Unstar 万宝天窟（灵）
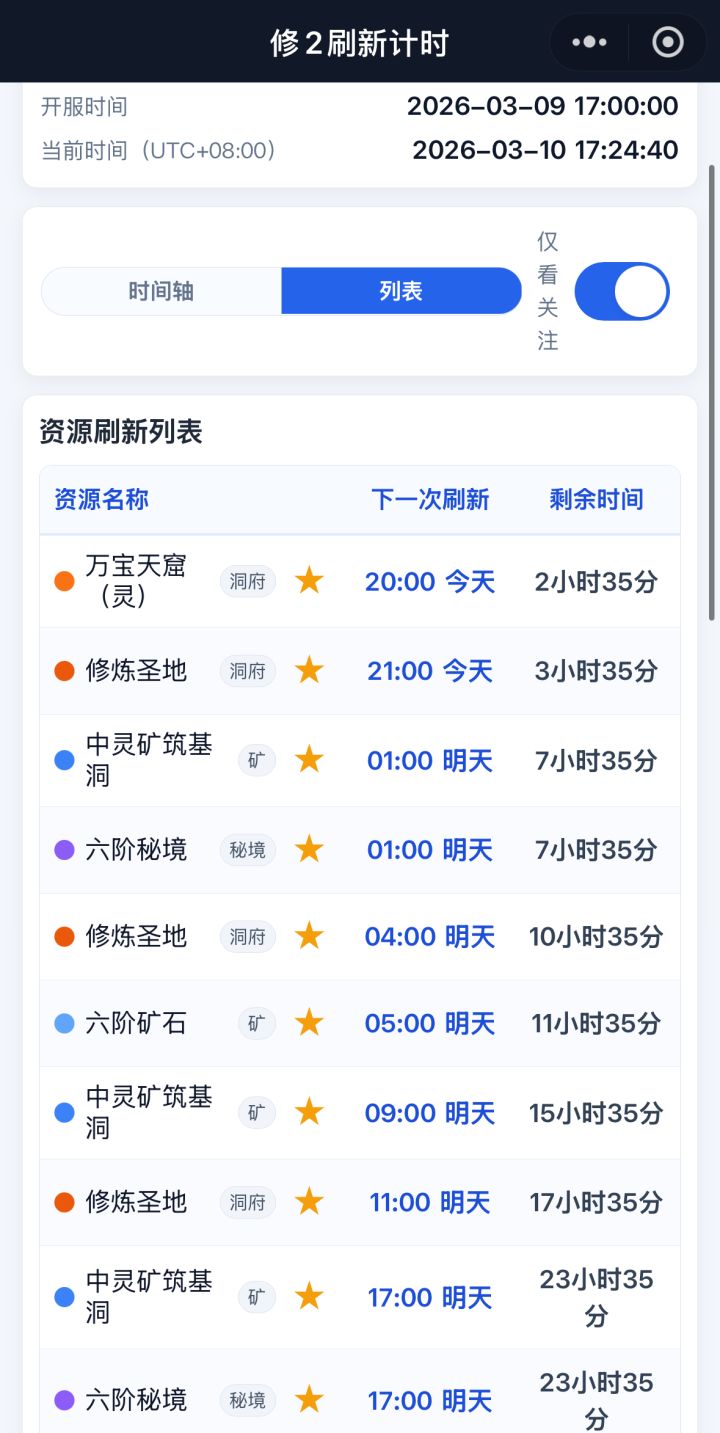The image size is (720, 1433). click(309, 581)
